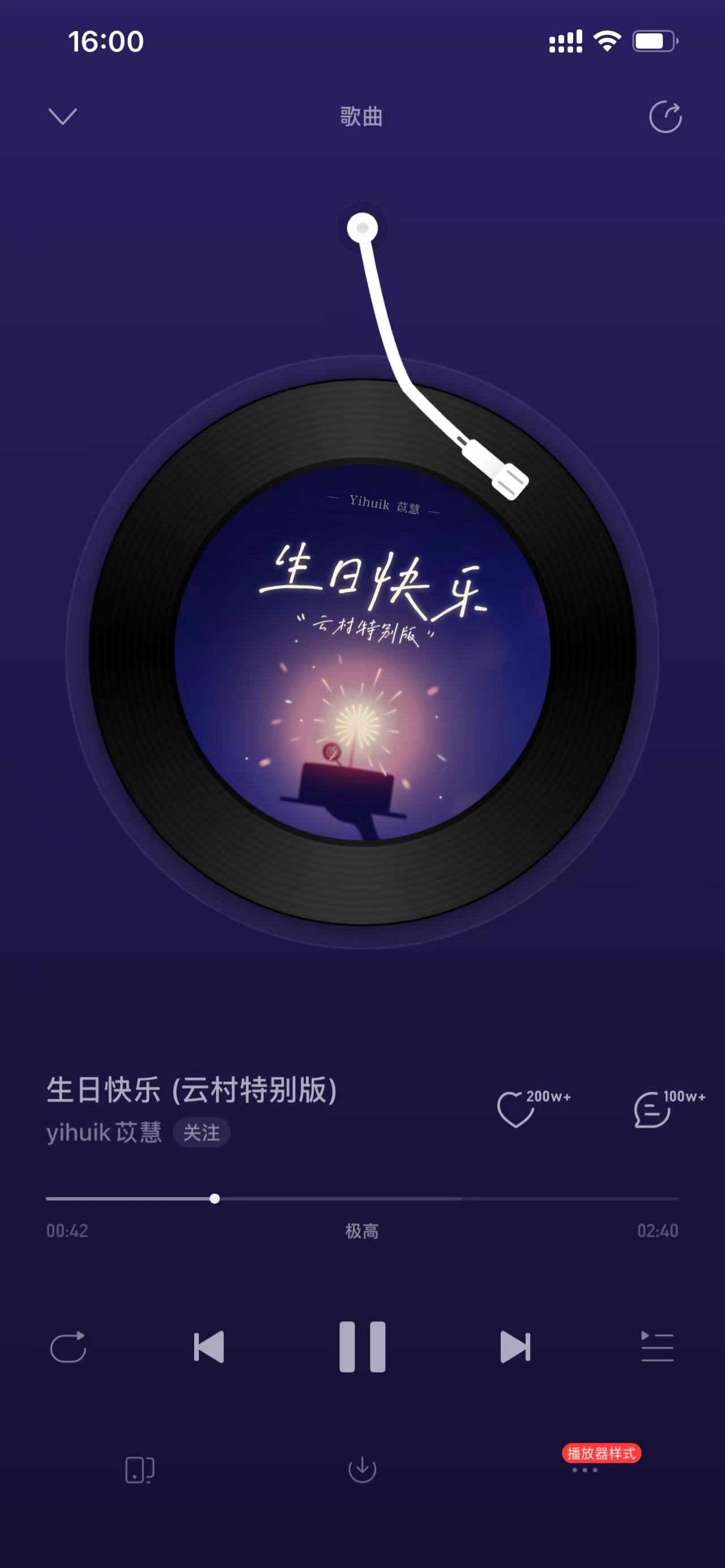Open the more options dots menu

[x=585, y=1470]
